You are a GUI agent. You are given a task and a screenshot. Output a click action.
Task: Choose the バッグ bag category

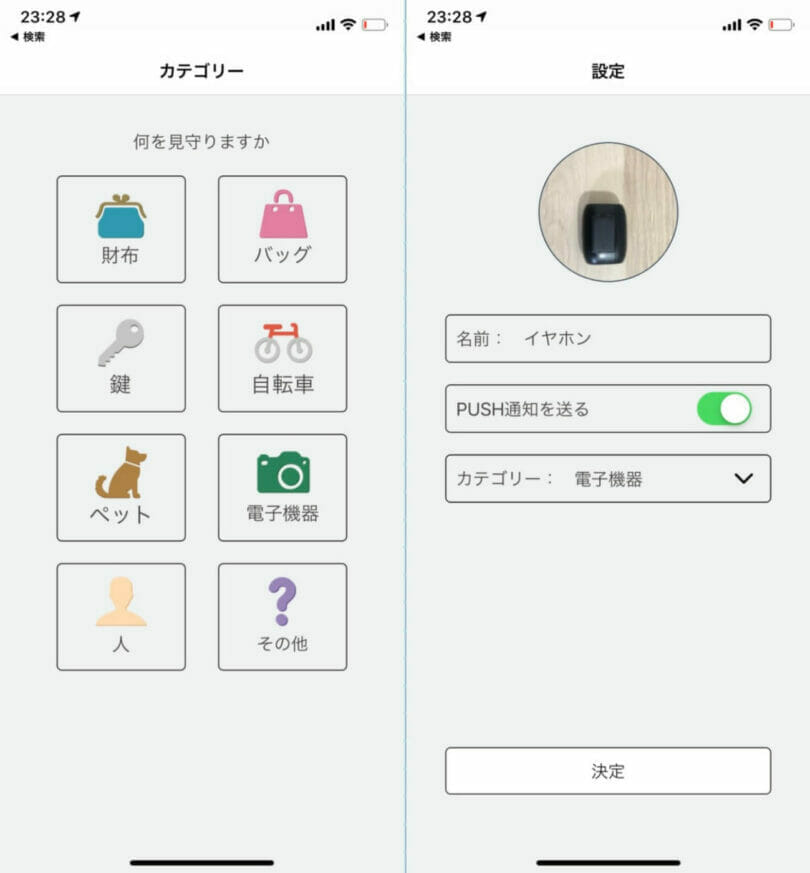(x=282, y=229)
